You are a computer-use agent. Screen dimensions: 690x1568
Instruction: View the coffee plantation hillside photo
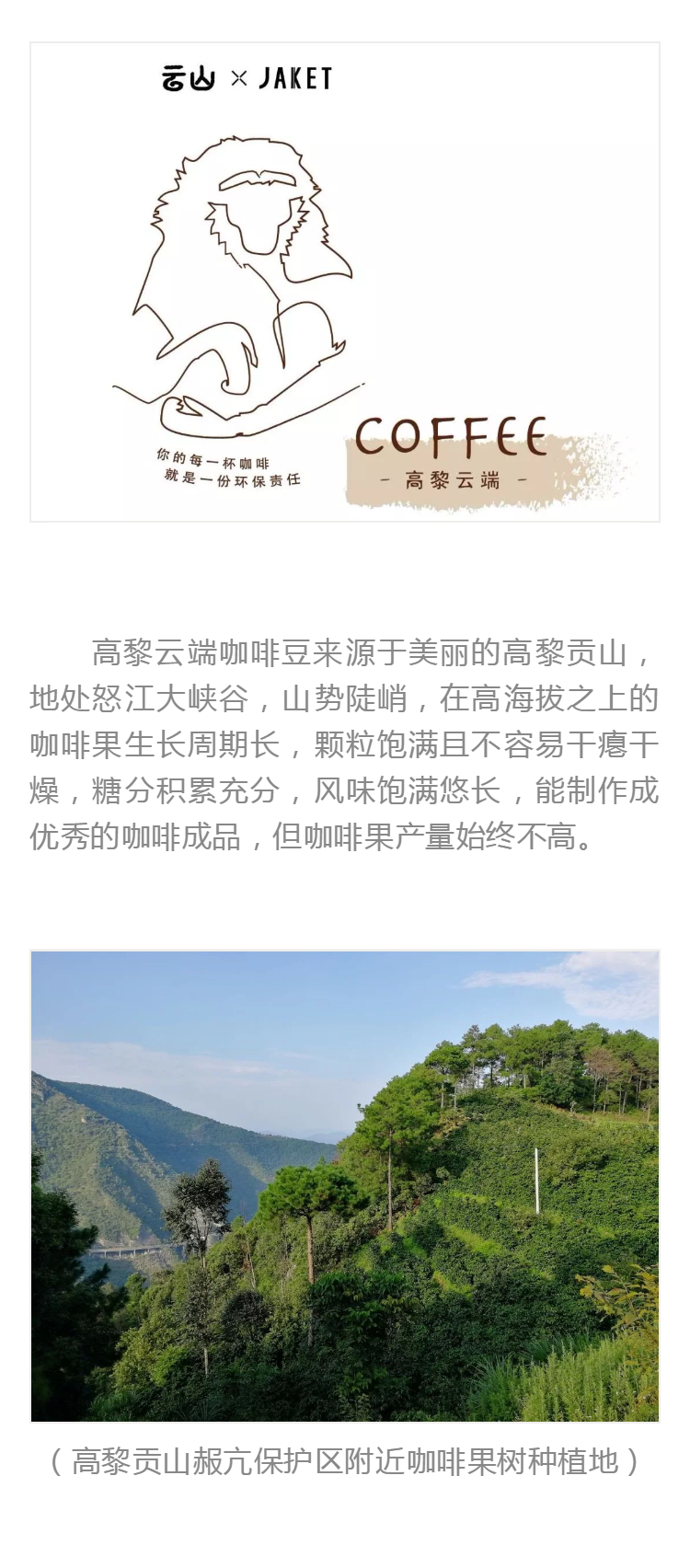345,1186
